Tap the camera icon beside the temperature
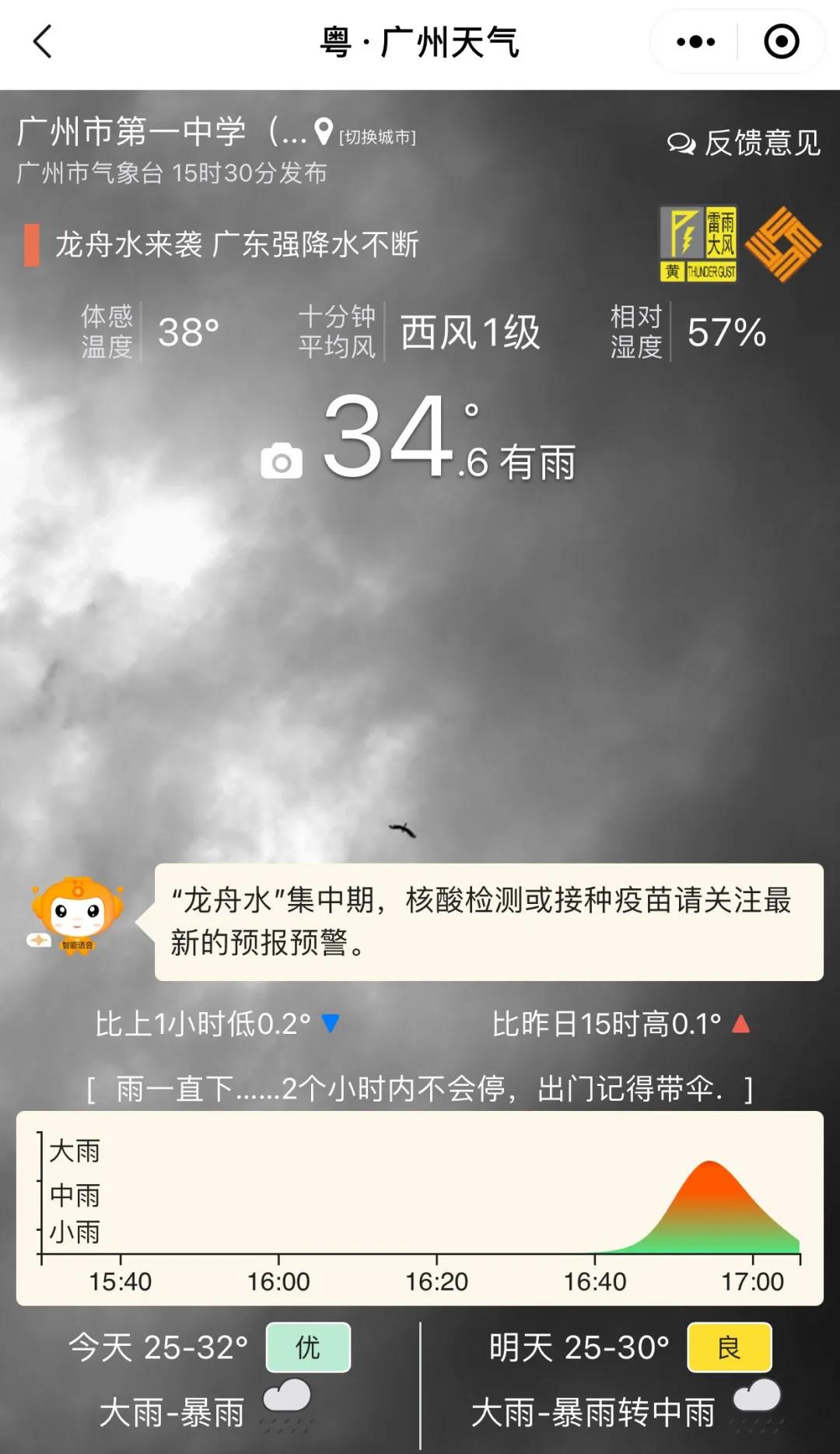 [x=282, y=461]
